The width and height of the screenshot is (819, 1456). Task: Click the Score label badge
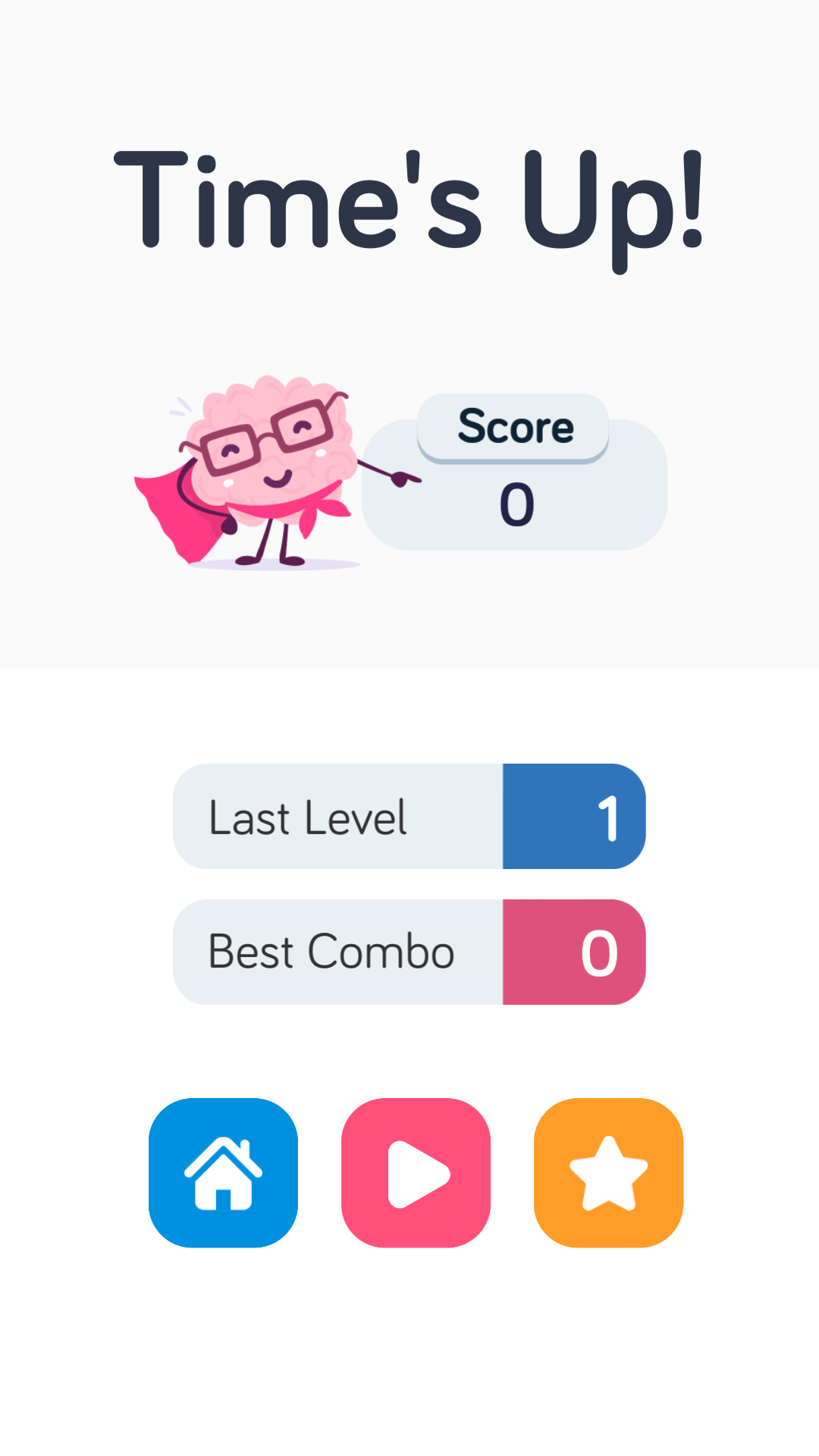tap(513, 426)
